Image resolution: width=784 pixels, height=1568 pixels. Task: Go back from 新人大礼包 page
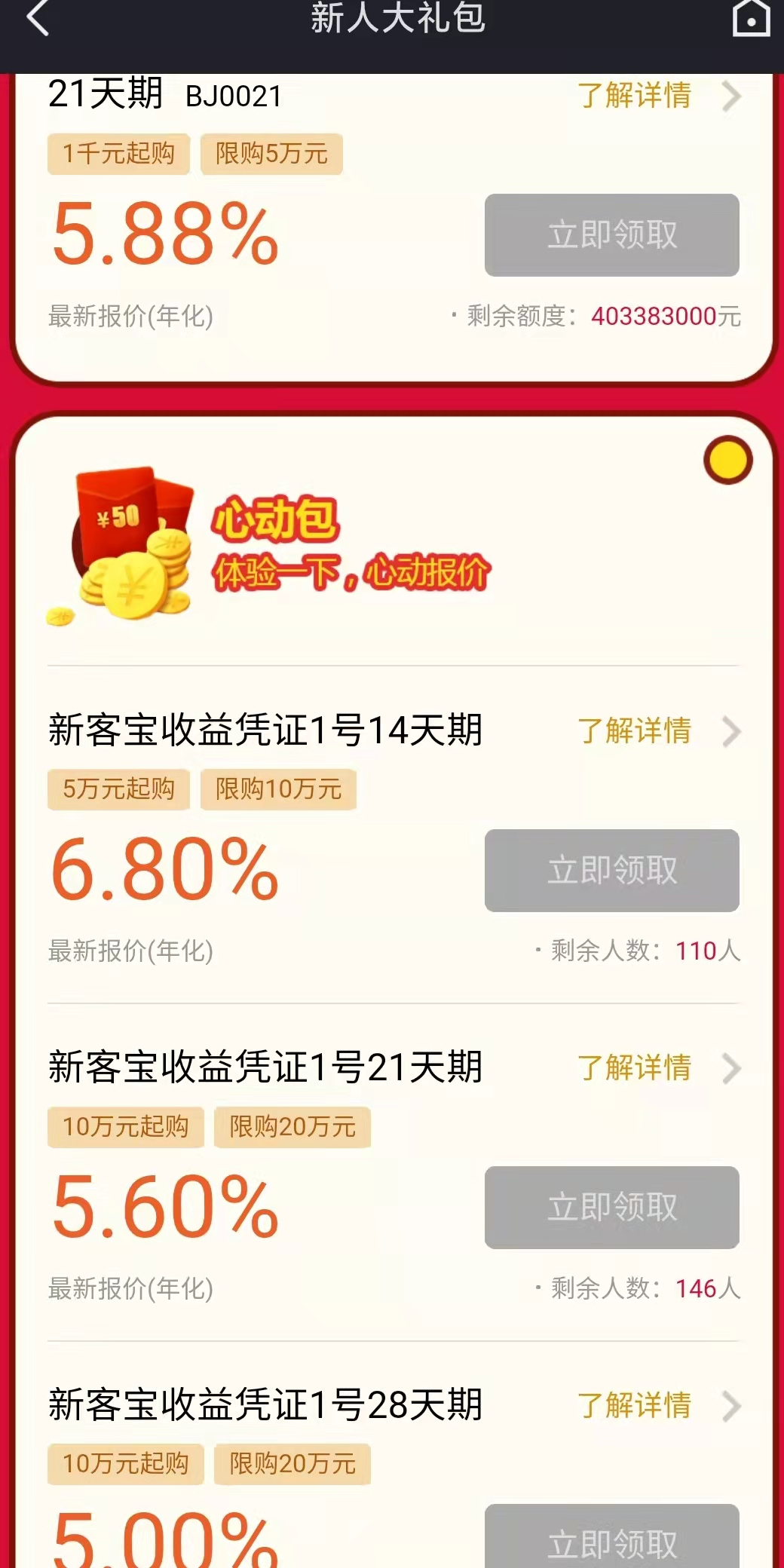pos(38,18)
